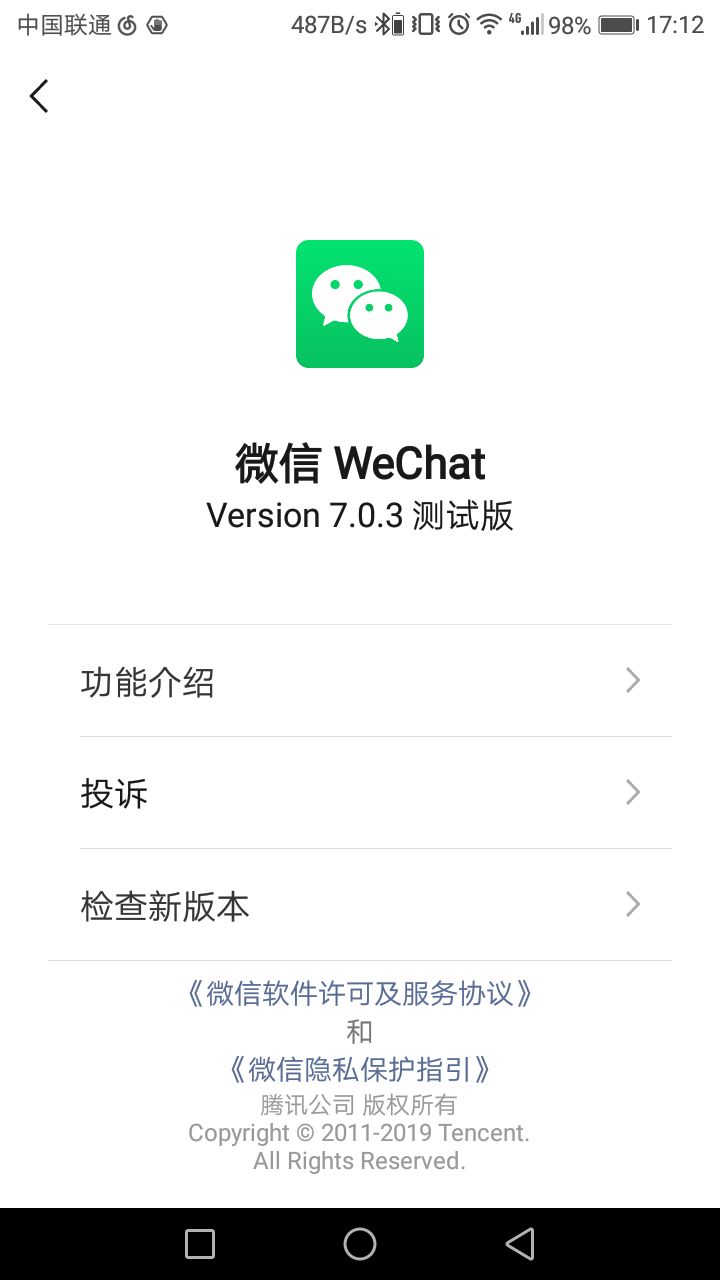The image size is (720, 1280).
Task: Go back using the top-left arrow
Action: pos(39,96)
